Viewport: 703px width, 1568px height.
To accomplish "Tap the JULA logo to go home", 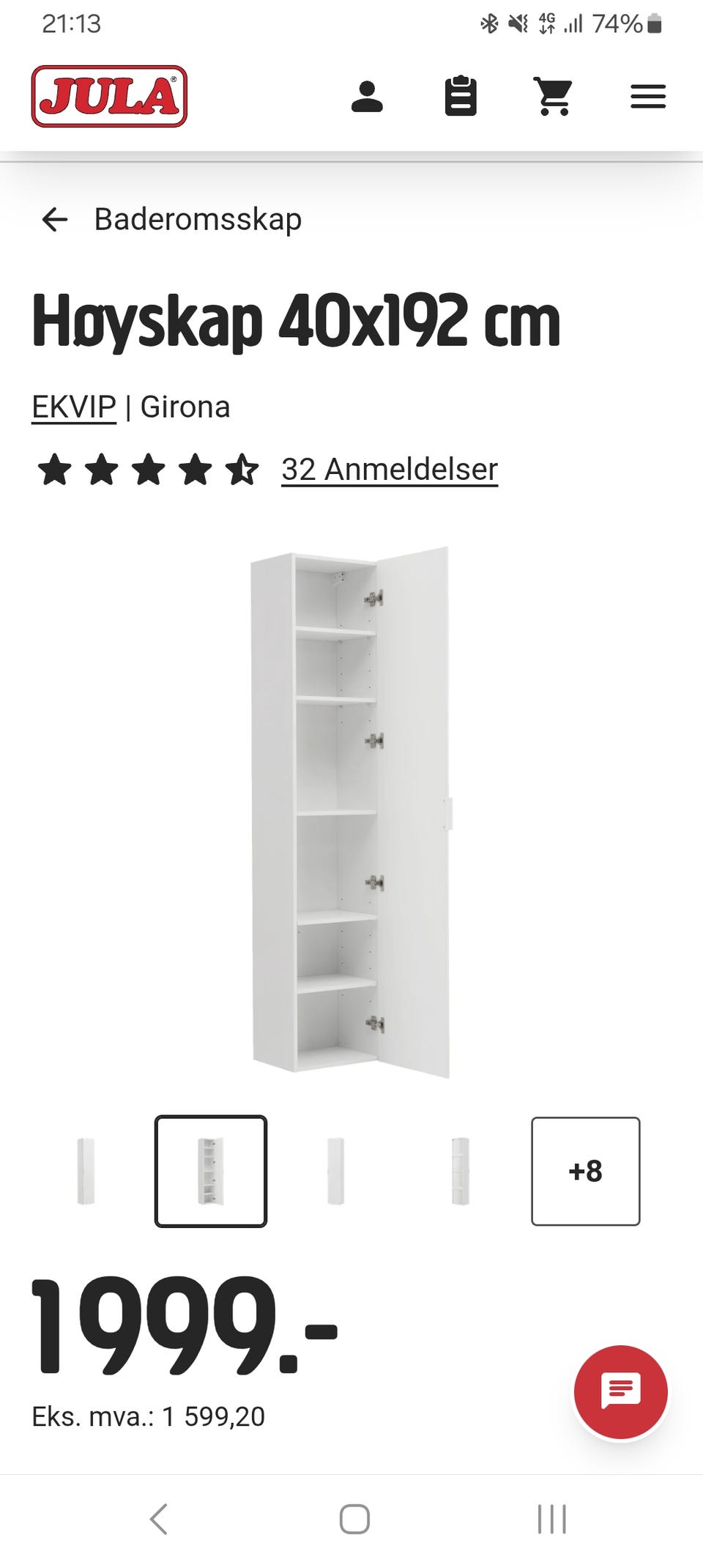I will (109, 96).
